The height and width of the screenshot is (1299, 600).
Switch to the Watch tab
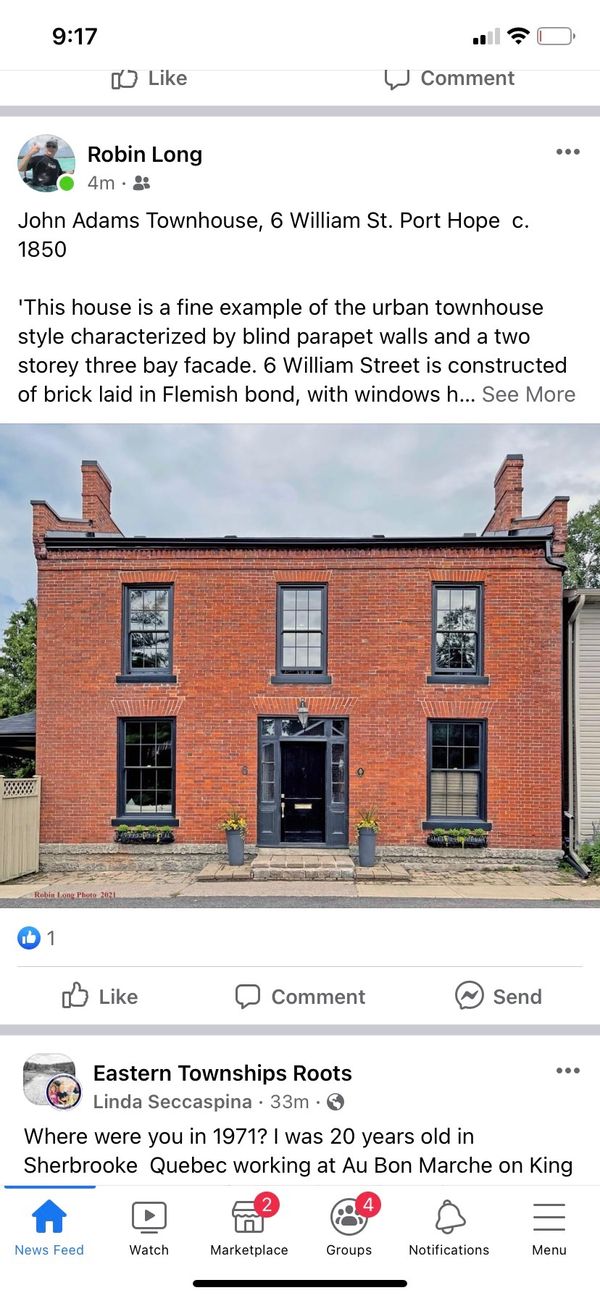(x=149, y=1227)
